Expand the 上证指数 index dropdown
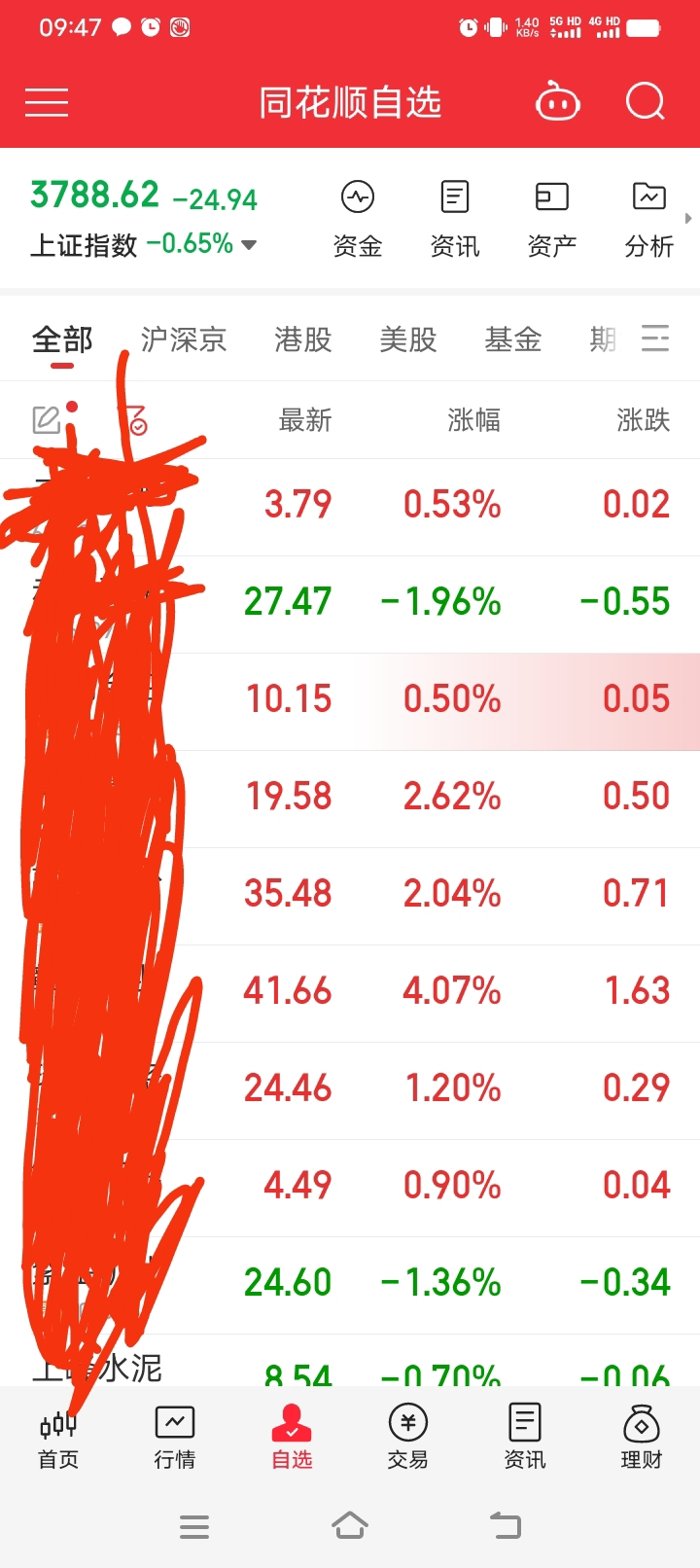Screen dimensions: 700x1568 [249, 245]
